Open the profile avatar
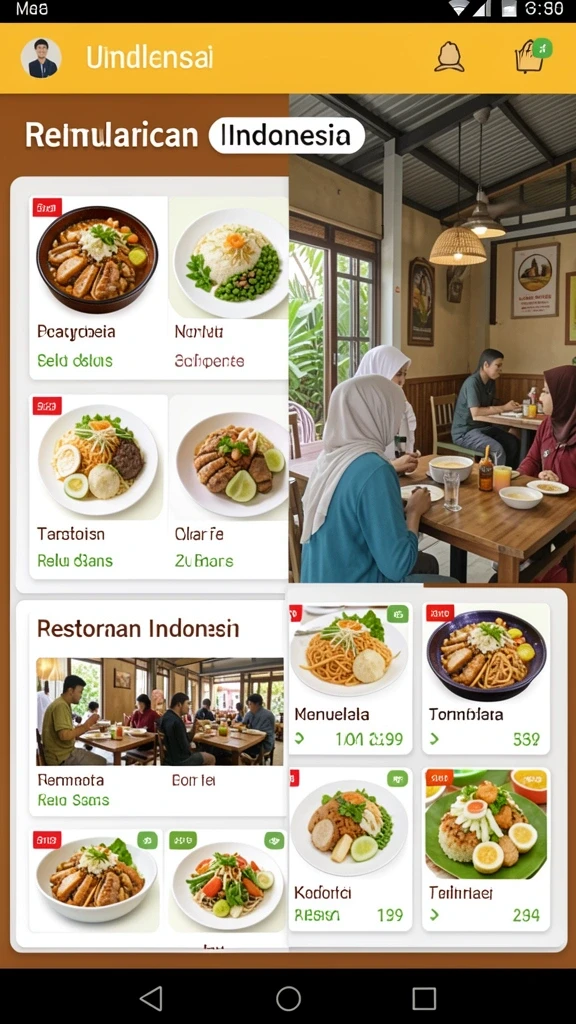This screenshot has width=576, height=1024. point(41,58)
